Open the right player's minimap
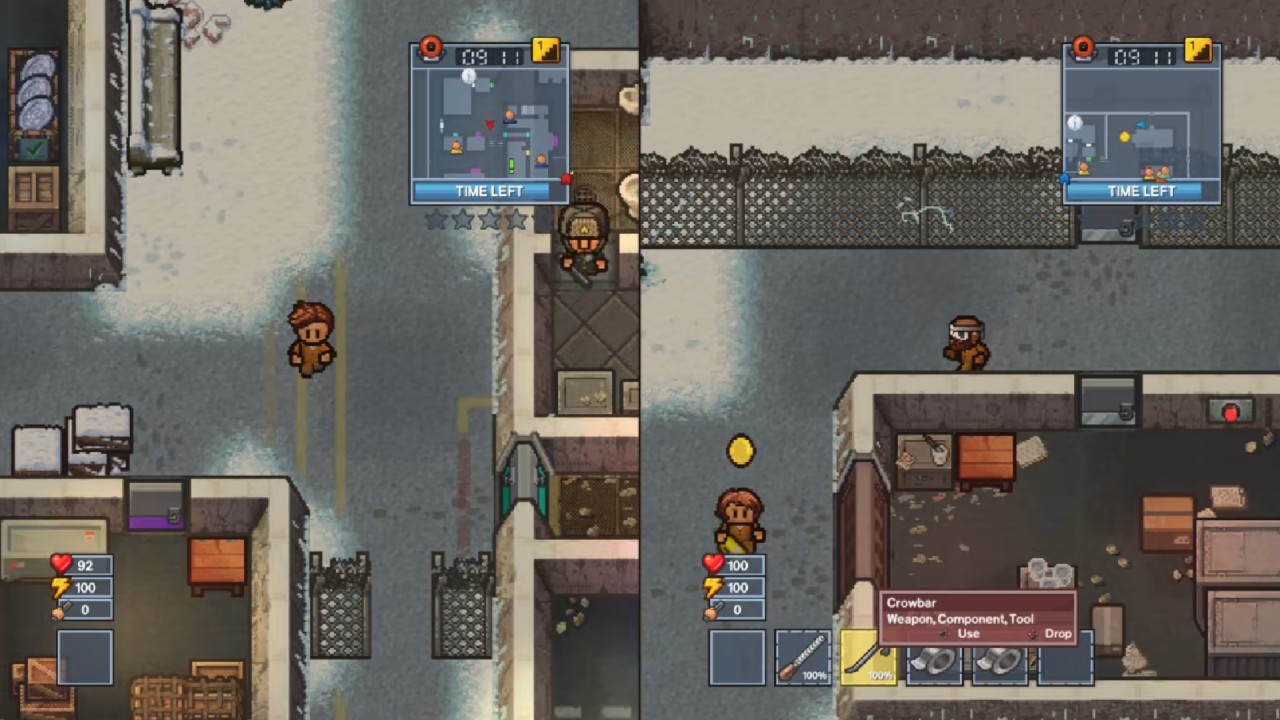Screen dimensions: 1280x720 pyautogui.click(x=1141, y=123)
